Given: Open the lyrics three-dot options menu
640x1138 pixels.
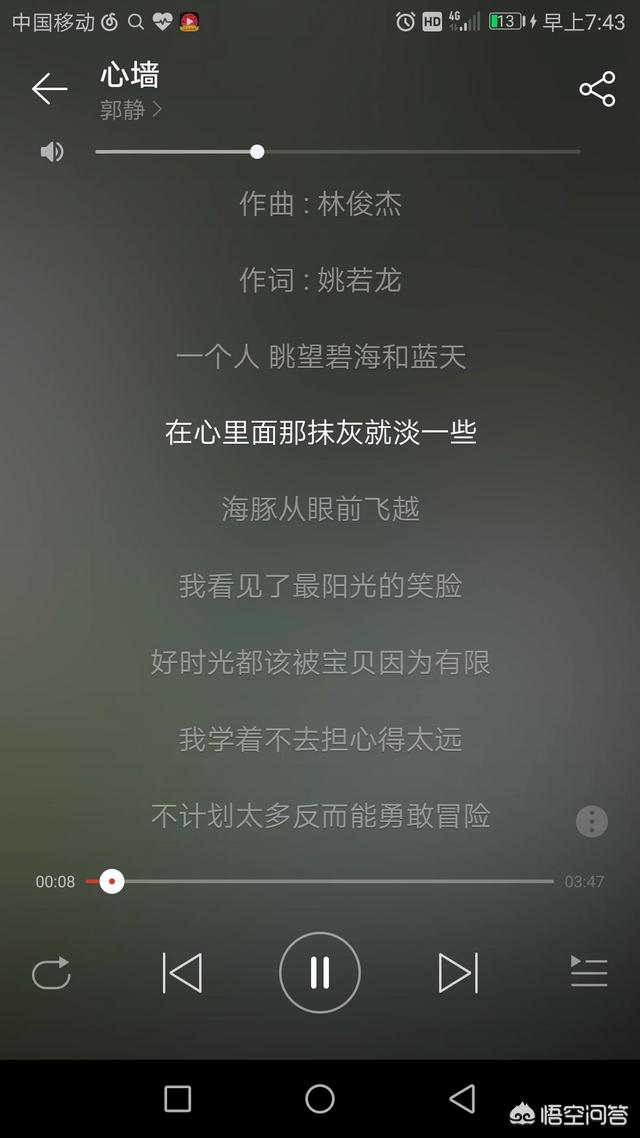Looking at the screenshot, I should coord(591,821).
